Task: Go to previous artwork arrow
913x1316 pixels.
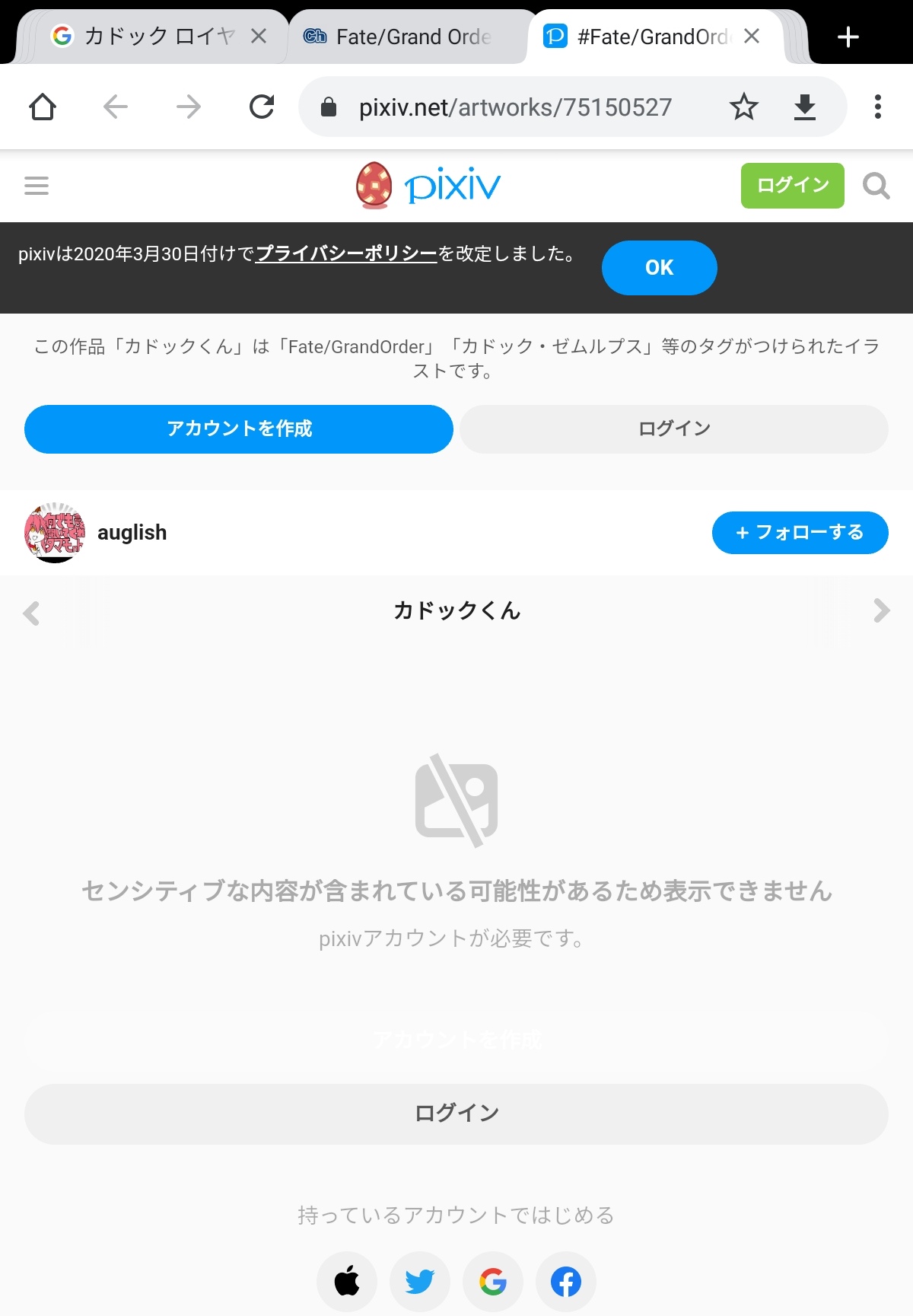Action: pyautogui.click(x=31, y=613)
